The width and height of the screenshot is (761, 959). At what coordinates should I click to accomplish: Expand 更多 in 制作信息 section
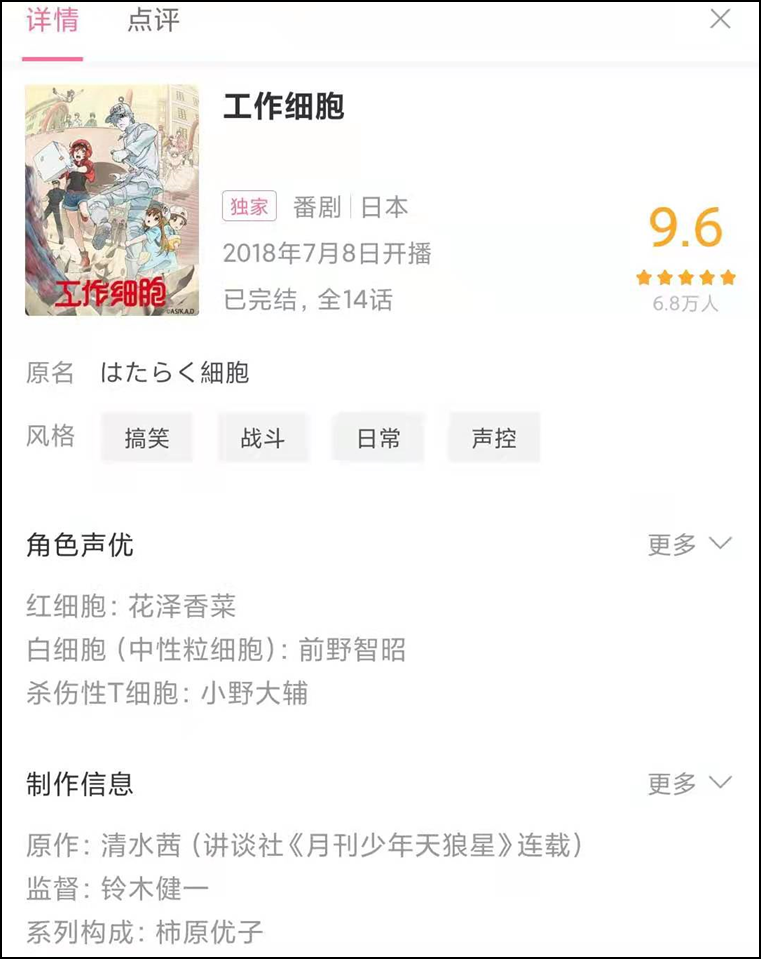tap(689, 783)
